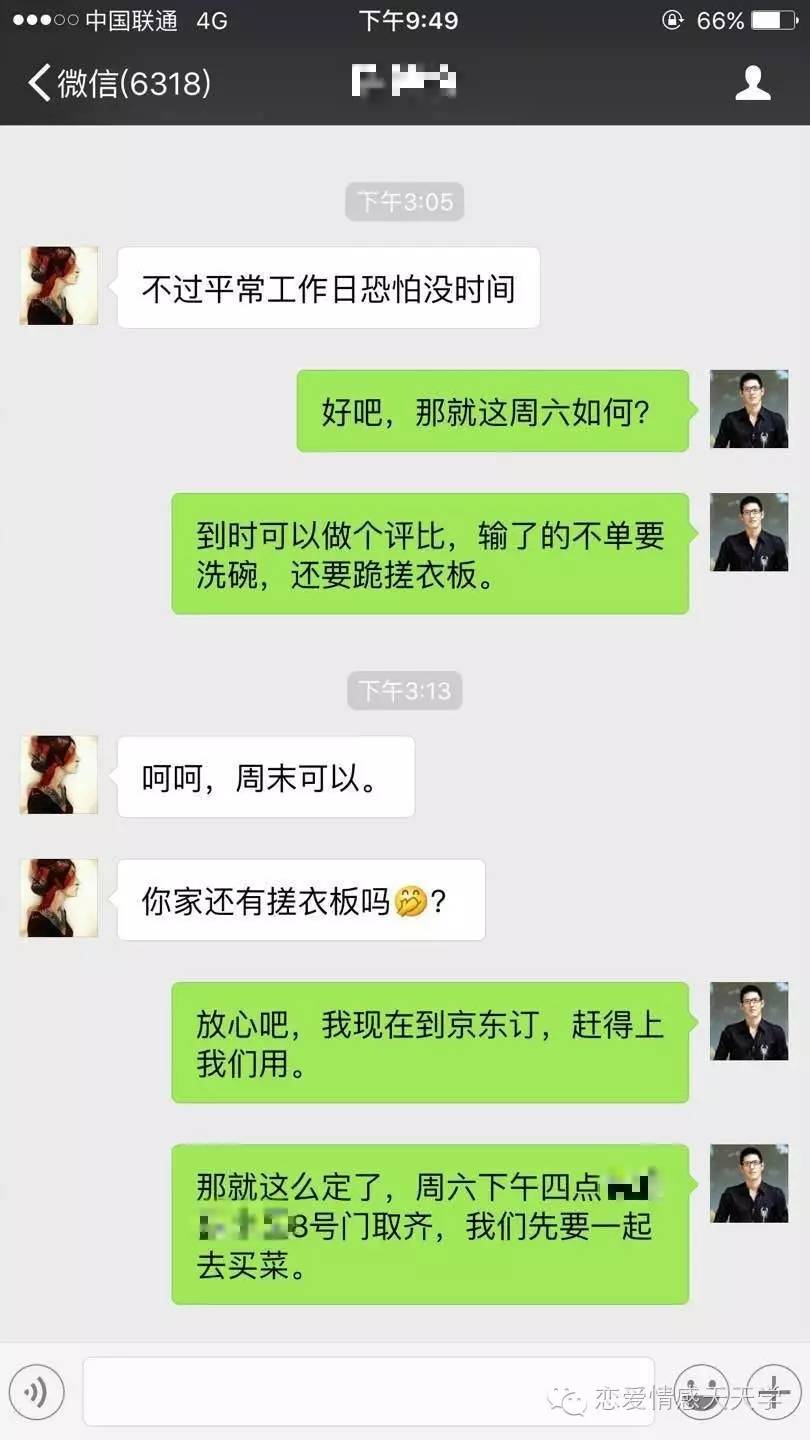Tap the contact avatar beside 呵呵，周末可以。
This screenshot has width=810, height=1440.
click(x=58, y=775)
